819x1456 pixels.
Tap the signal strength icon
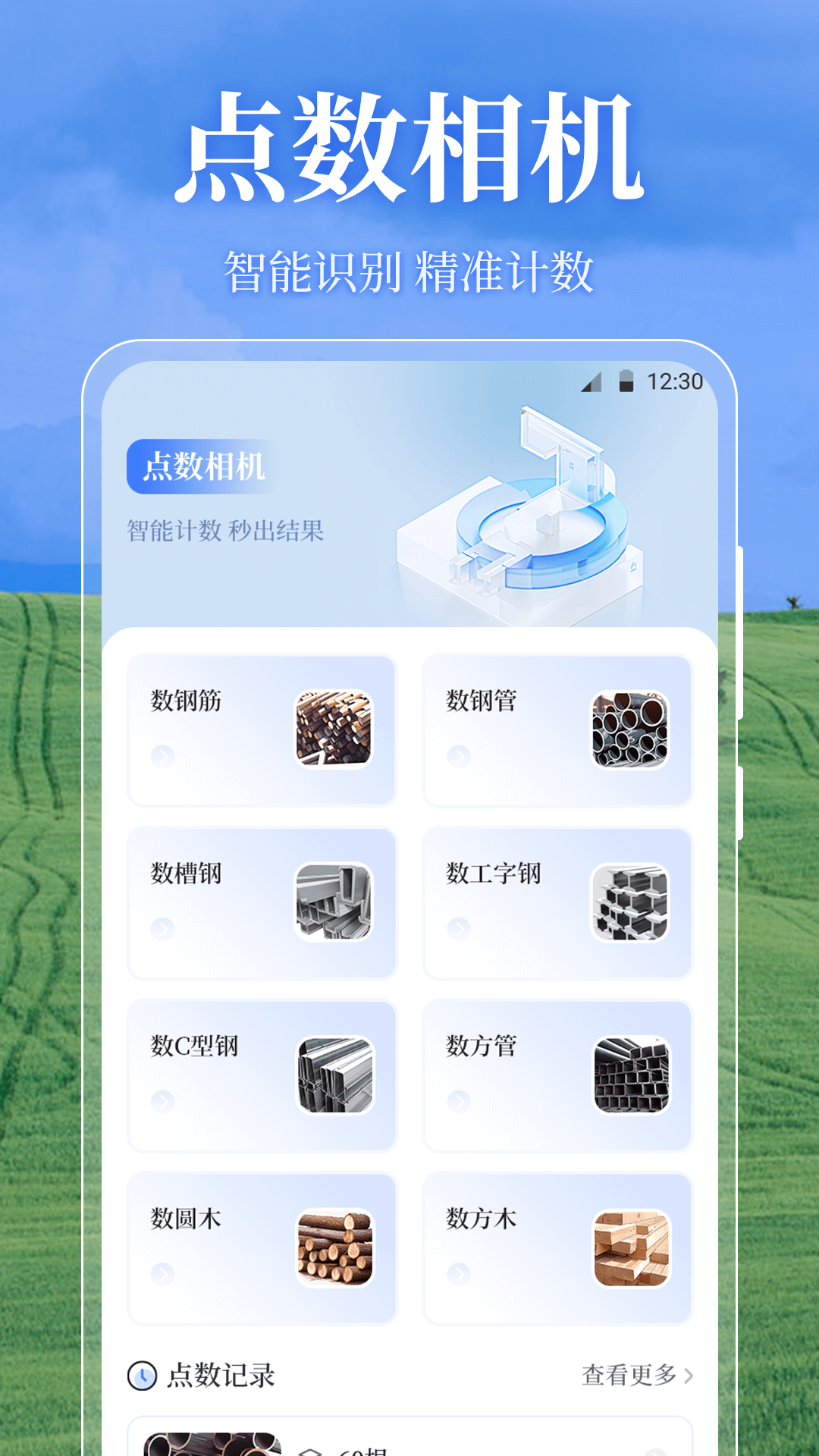pos(593,384)
